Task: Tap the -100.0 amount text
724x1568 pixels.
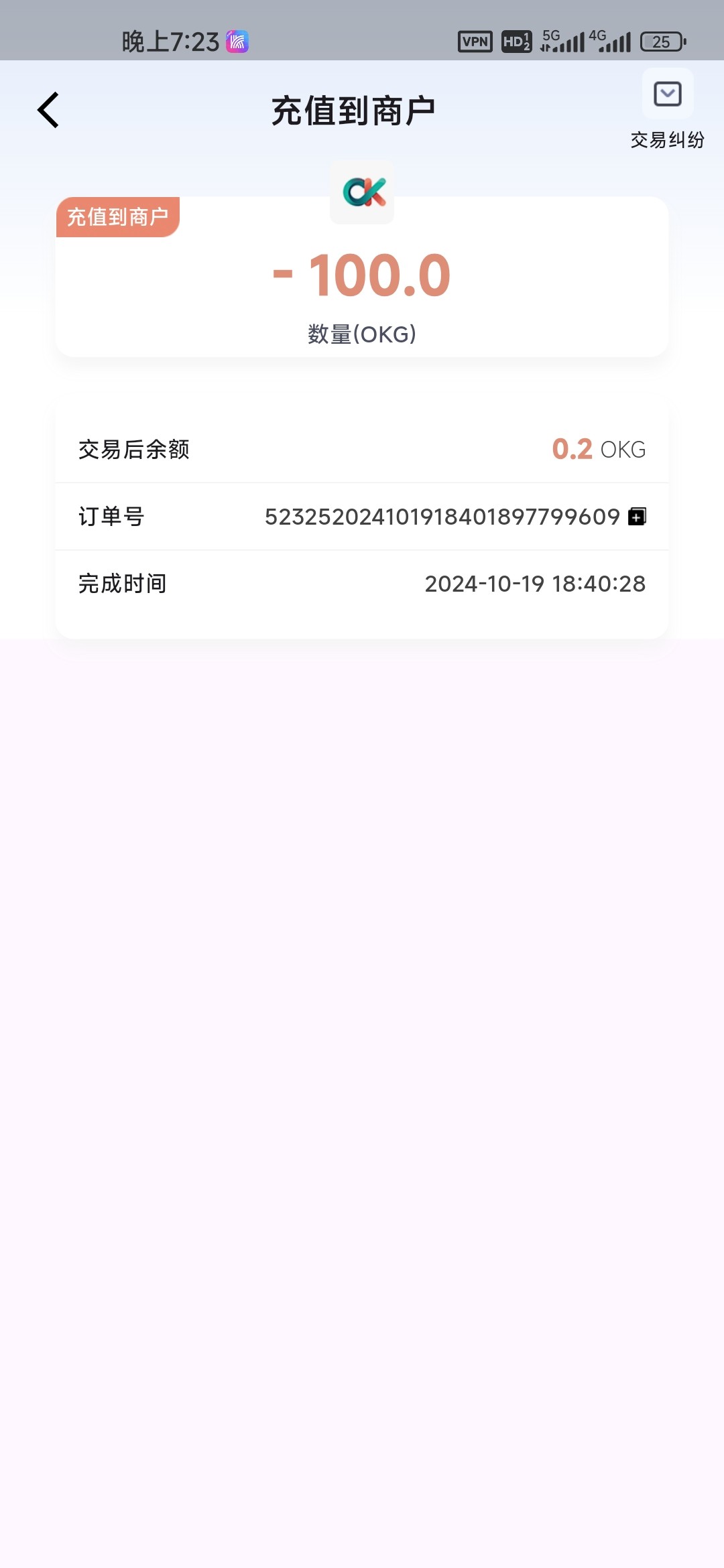Action: 362,272
